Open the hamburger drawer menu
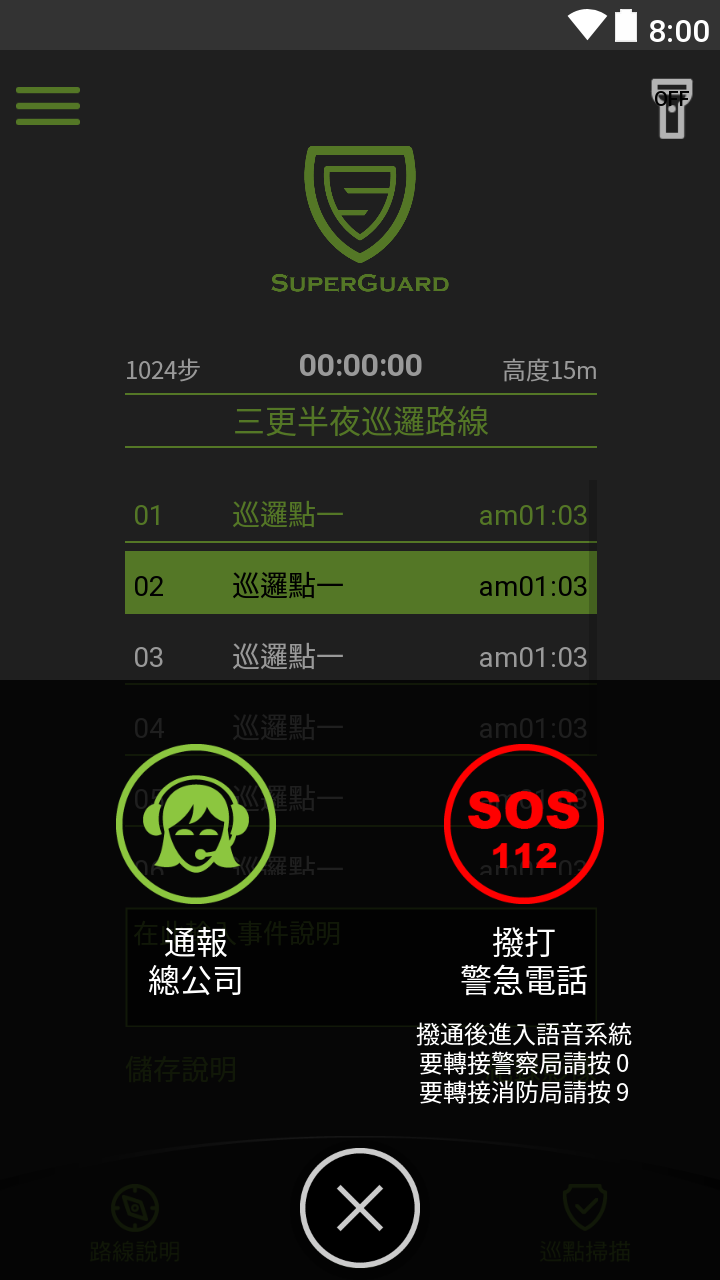The image size is (720, 1280). click(48, 106)
